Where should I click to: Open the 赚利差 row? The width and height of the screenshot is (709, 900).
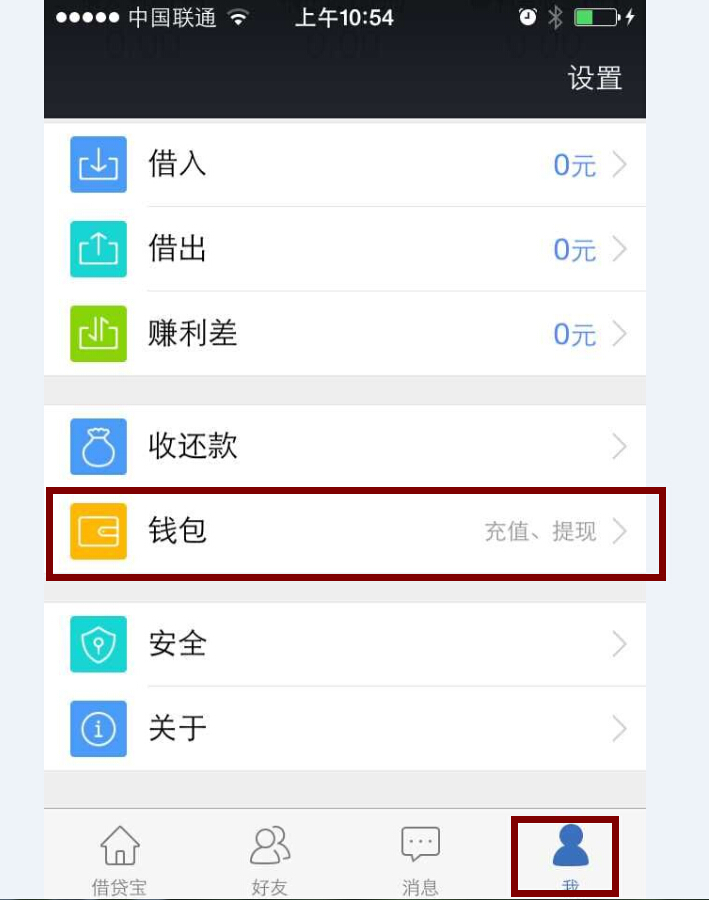[x=345, y=334]
